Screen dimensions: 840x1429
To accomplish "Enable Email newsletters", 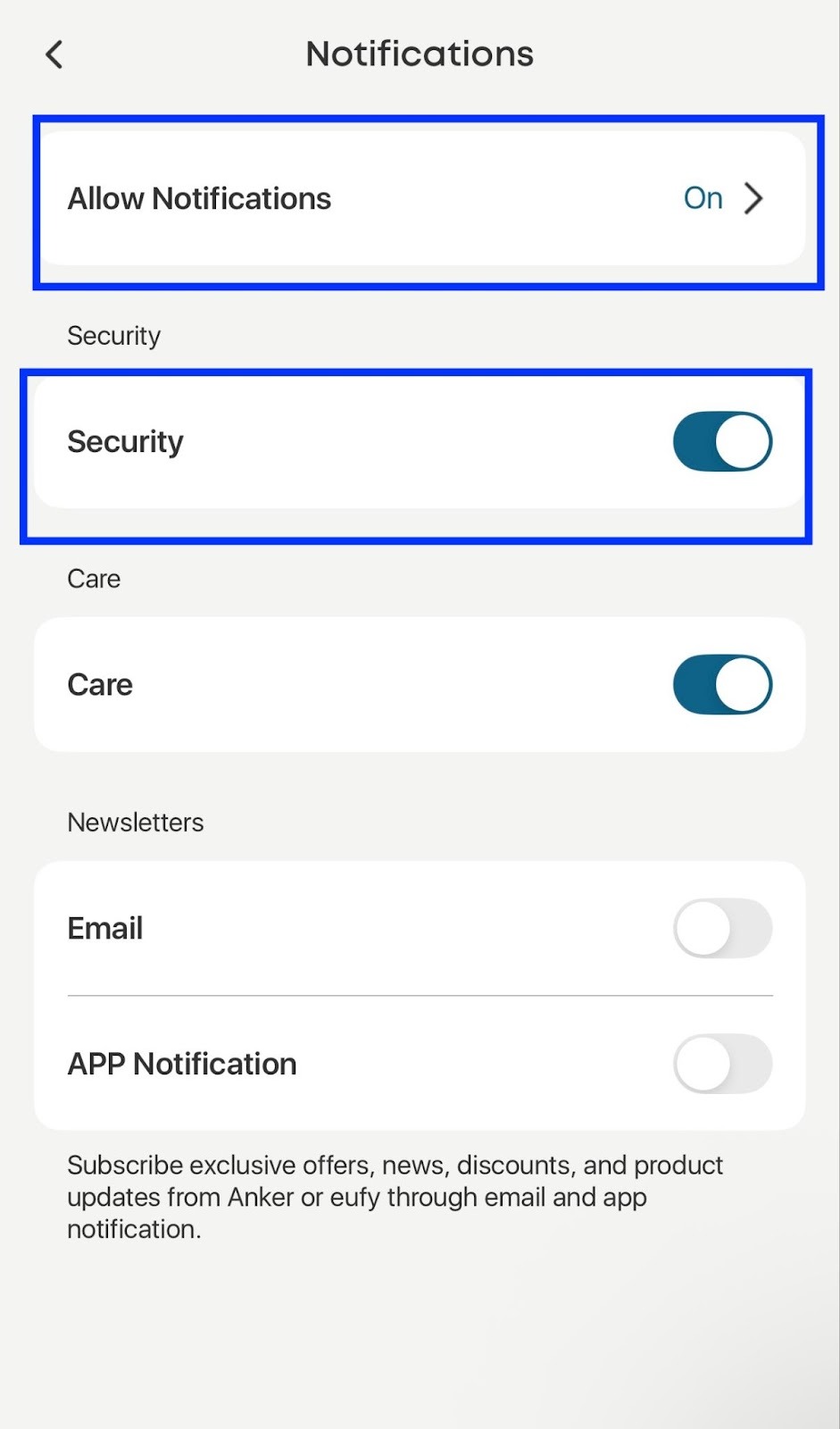I will coord(721,929).
